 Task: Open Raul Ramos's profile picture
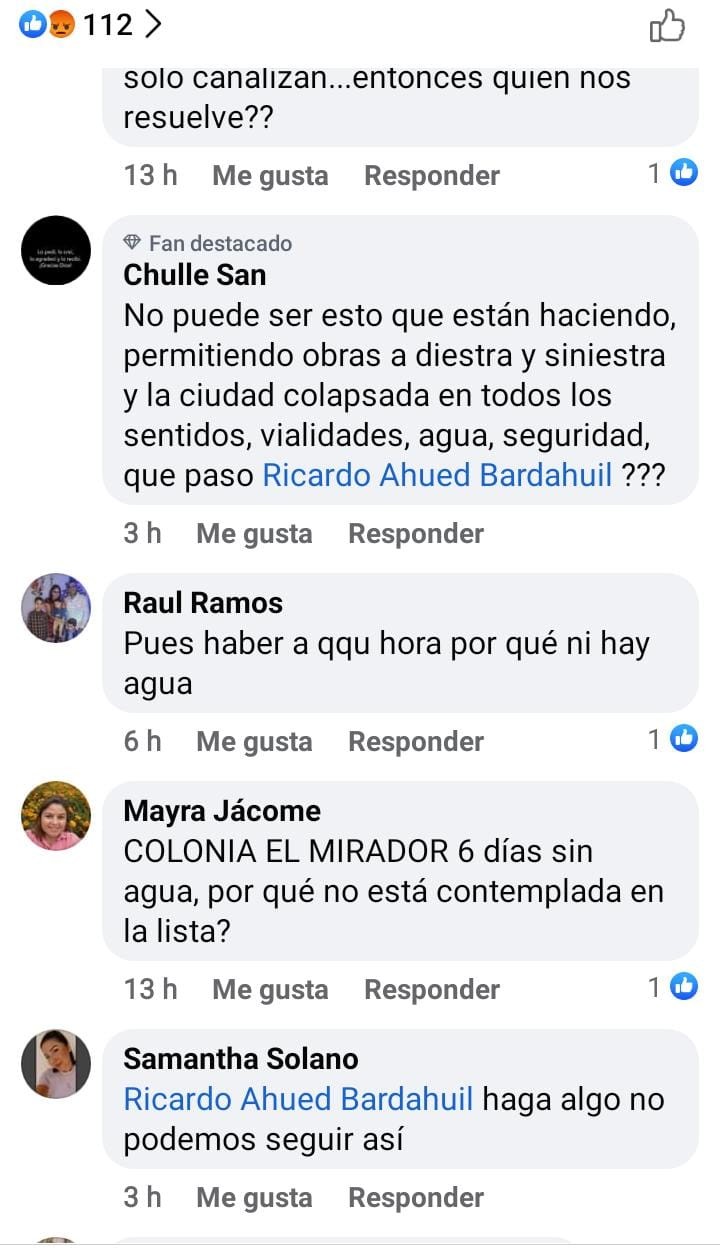point(56,608)
